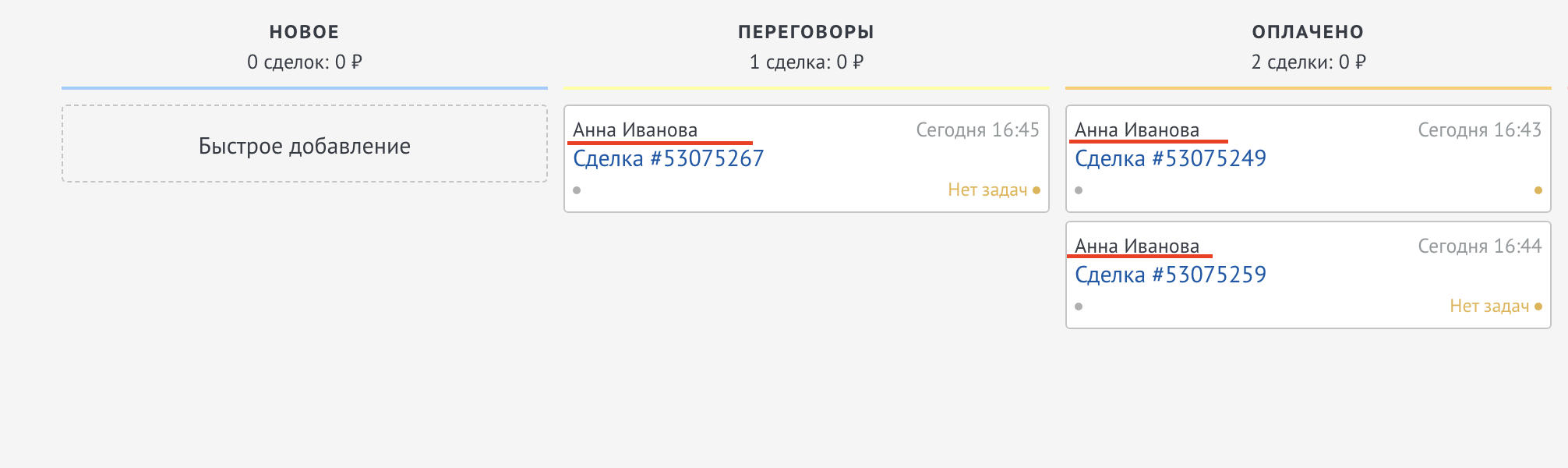Image resolution: width=1568 pixels, height=468 pixels.
Task: Open deal Сделка #53075267
Action: [x=668, y=159]
